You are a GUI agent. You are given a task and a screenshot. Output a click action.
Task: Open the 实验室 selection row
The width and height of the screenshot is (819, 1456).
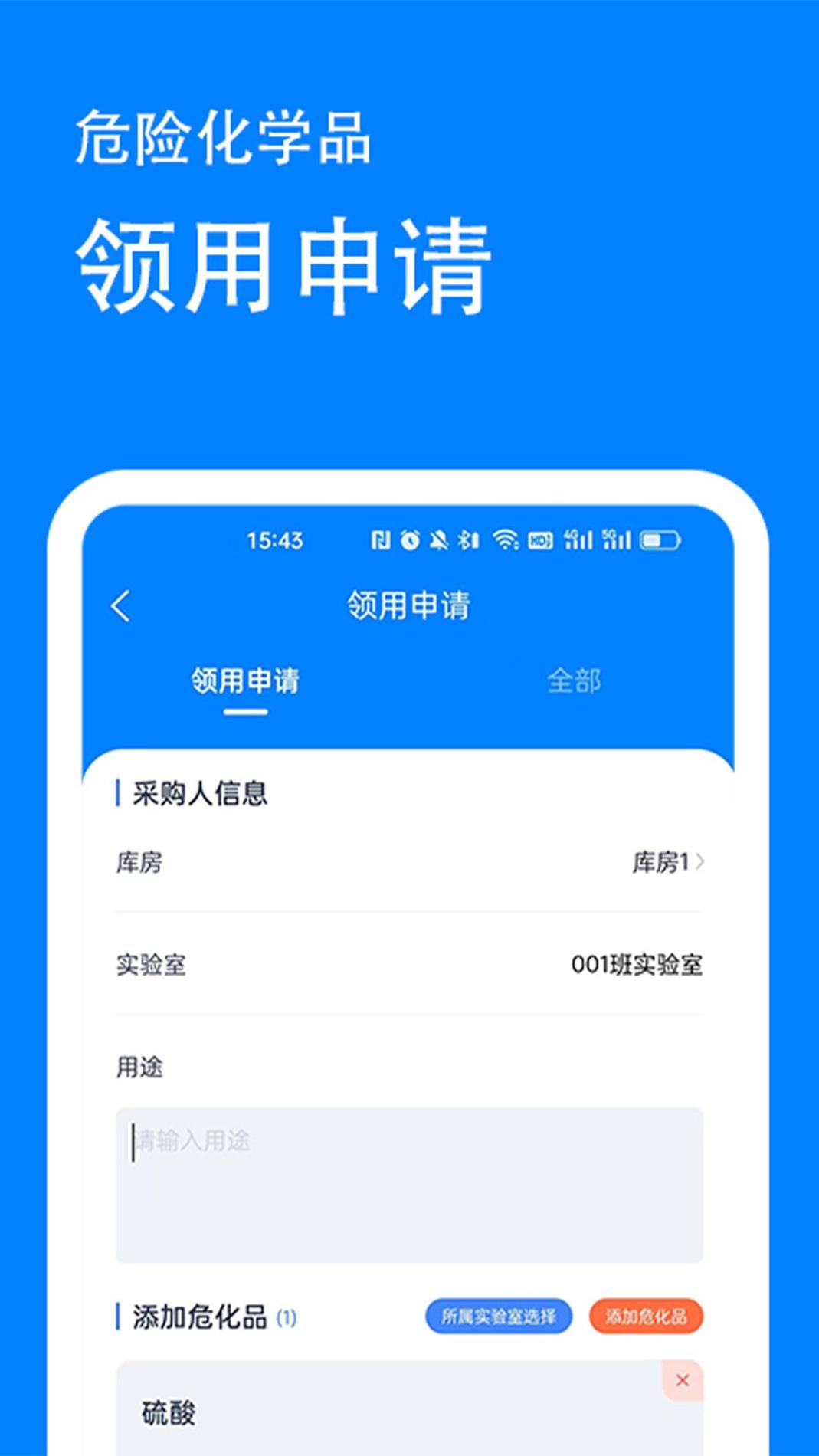click(x=410, y=966)
